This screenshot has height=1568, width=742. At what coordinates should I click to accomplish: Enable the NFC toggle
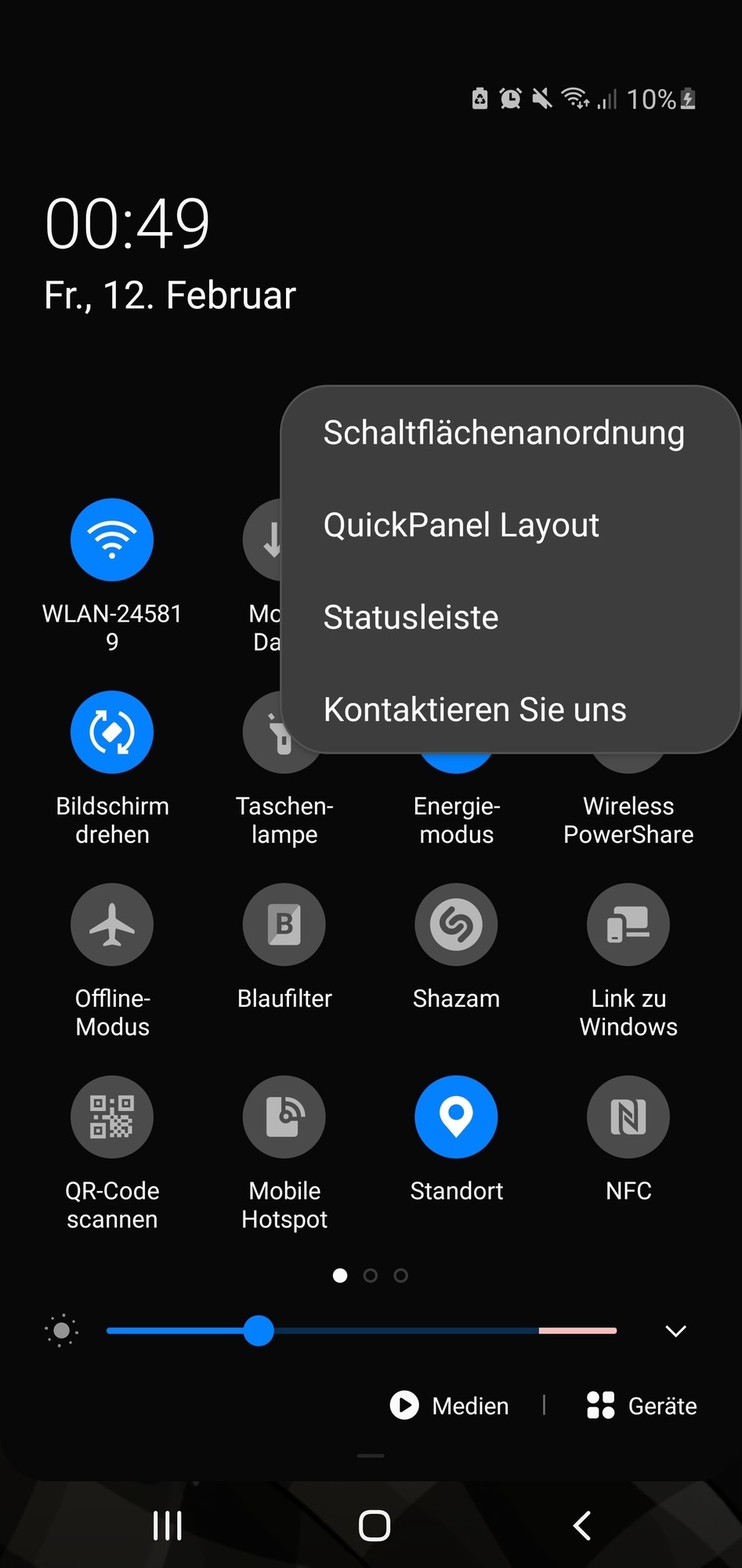[628, 1116]
